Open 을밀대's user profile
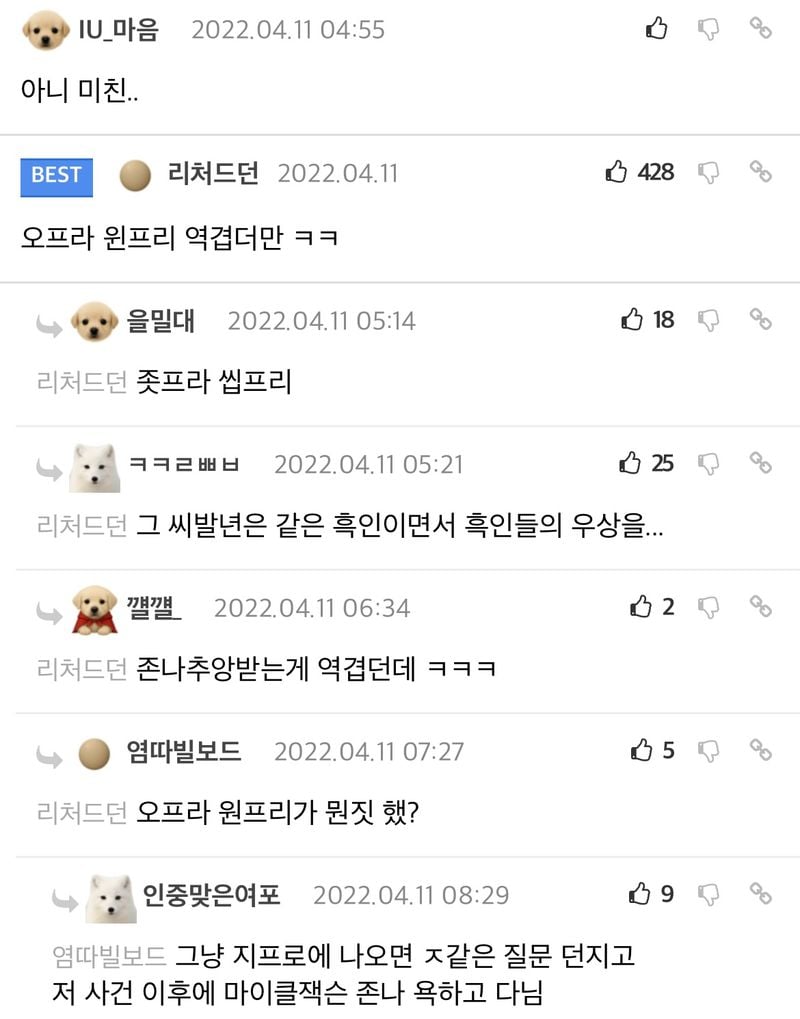This screenshot has height=1019, width=800. [x=160, y=321]
